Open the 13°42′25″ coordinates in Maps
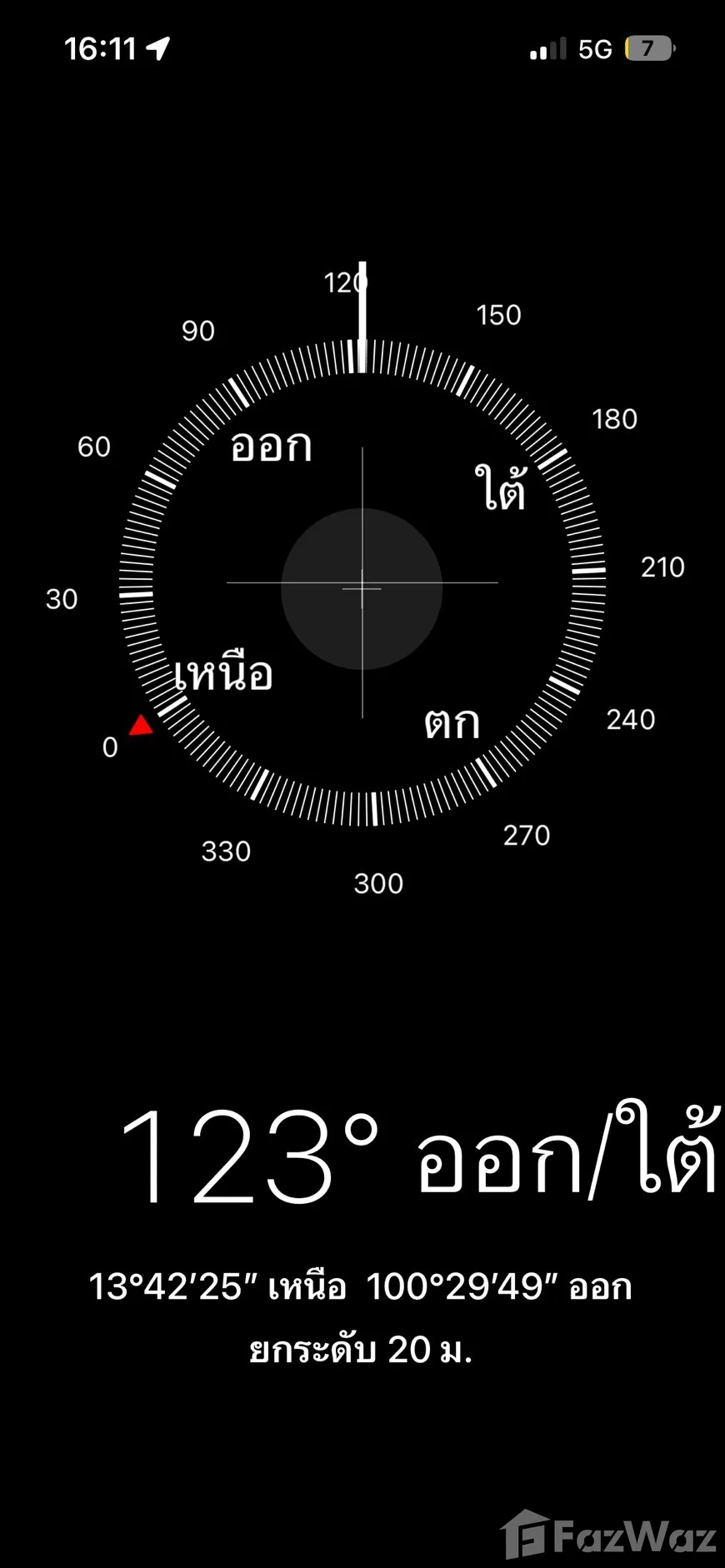The width and height of the screenshot is (725, 1568). [360, 1287]
